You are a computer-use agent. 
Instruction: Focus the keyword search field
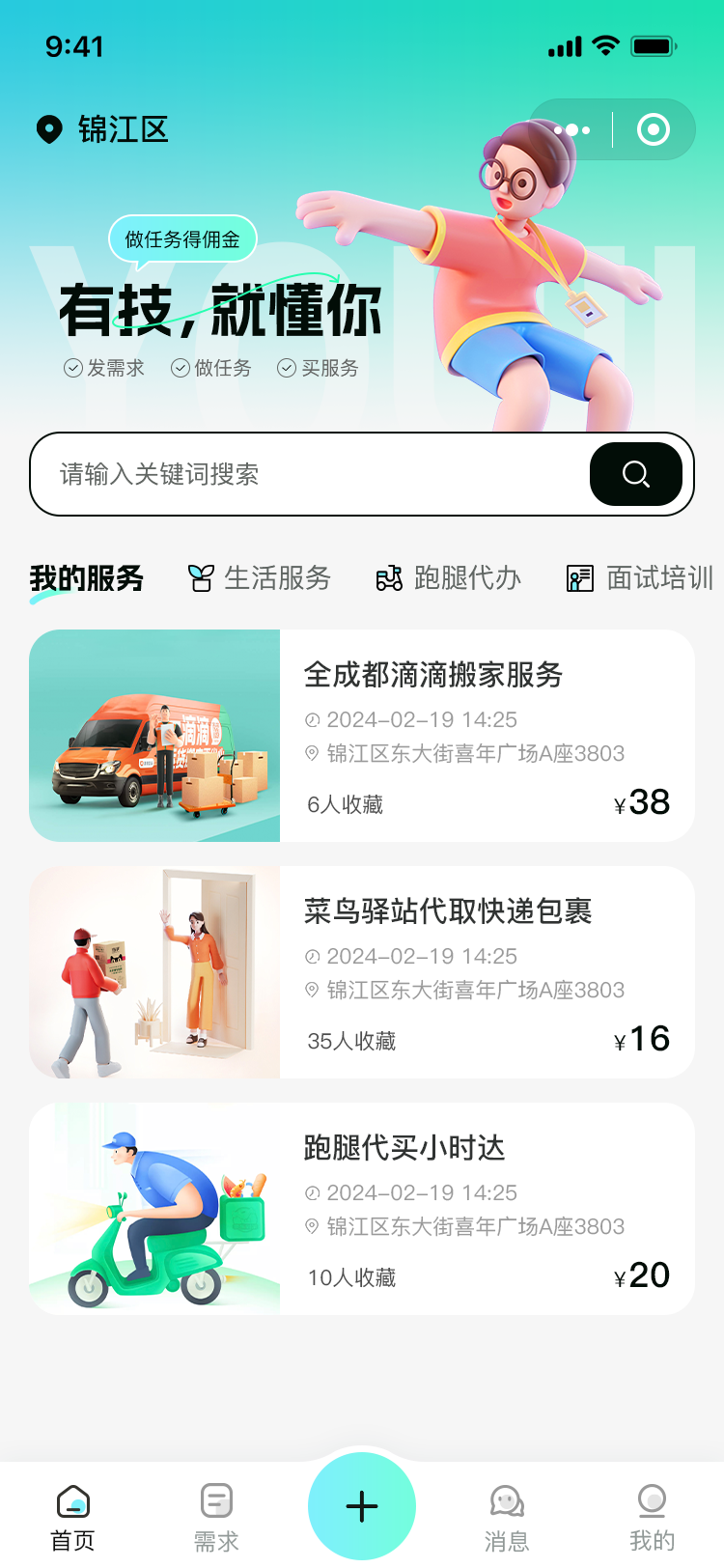309,474
